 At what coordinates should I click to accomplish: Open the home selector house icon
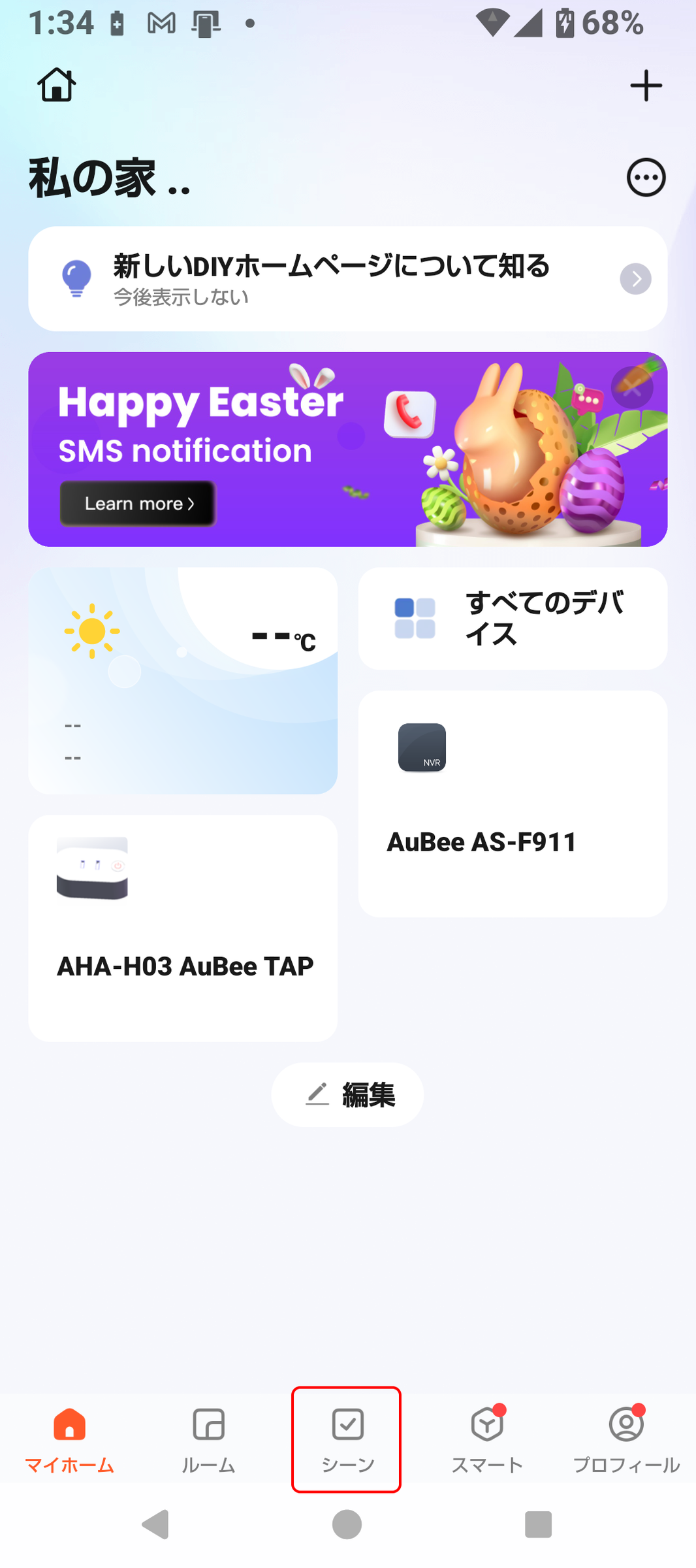[x=57, y=85]
